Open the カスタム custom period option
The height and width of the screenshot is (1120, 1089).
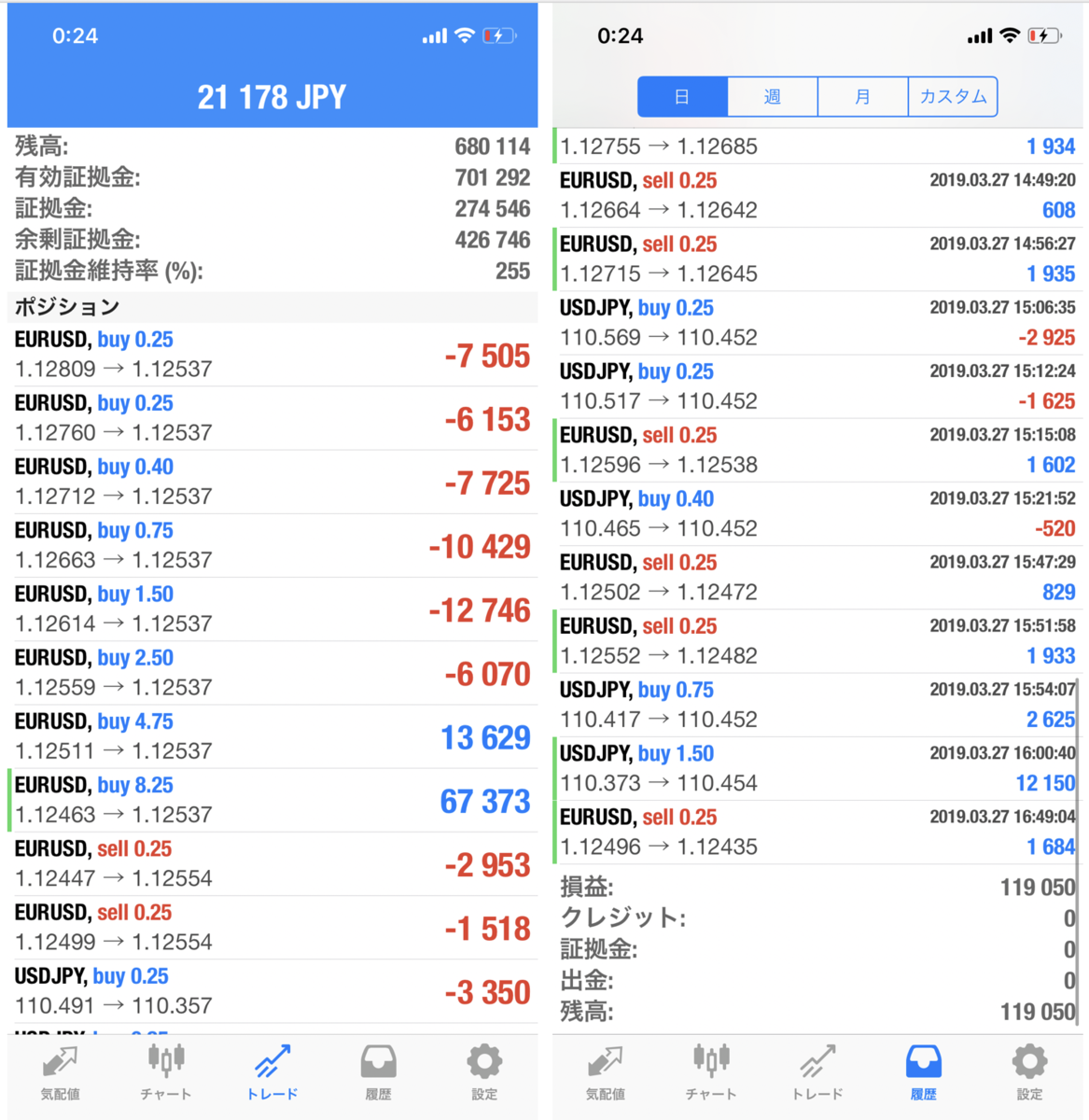tap(953, 97)
